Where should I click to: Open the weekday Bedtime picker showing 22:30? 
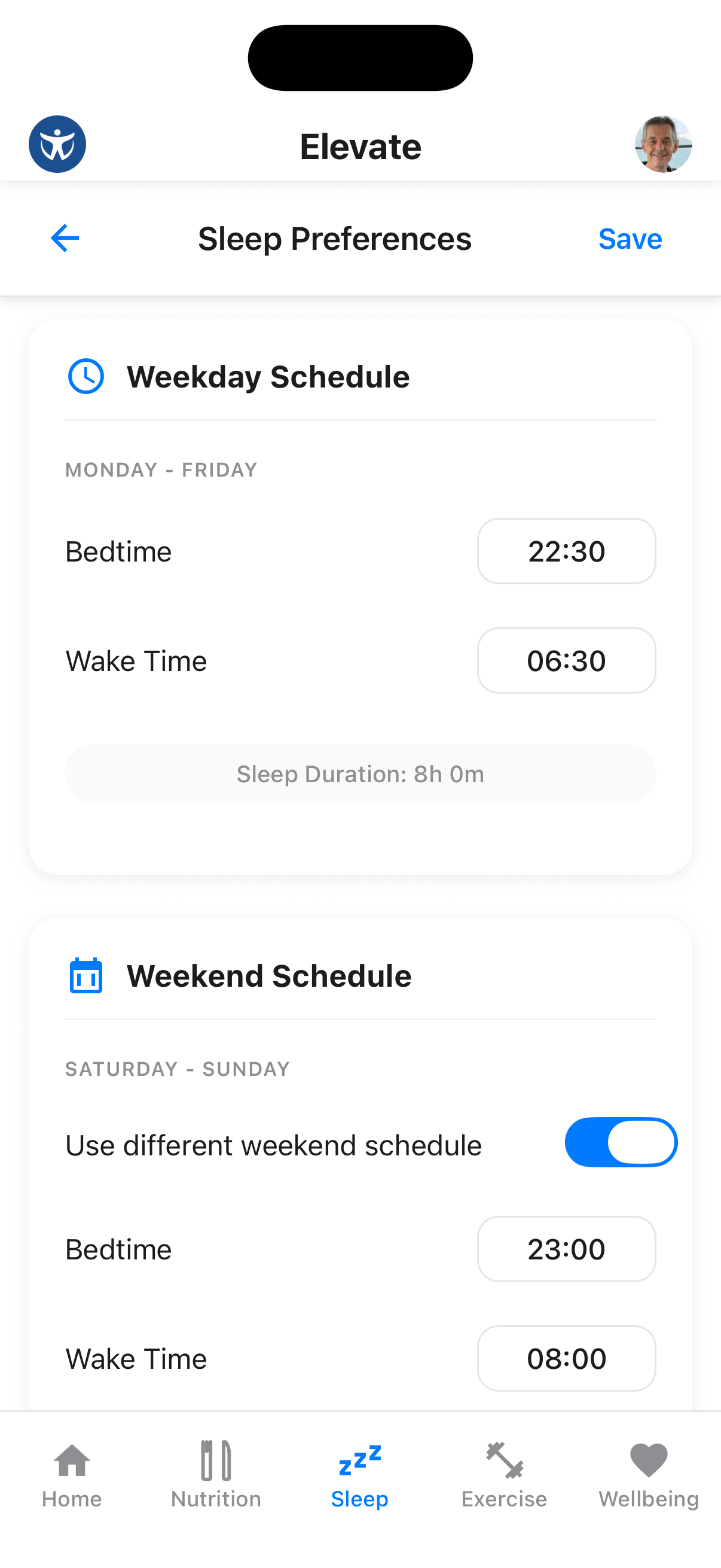pos(566,551)
